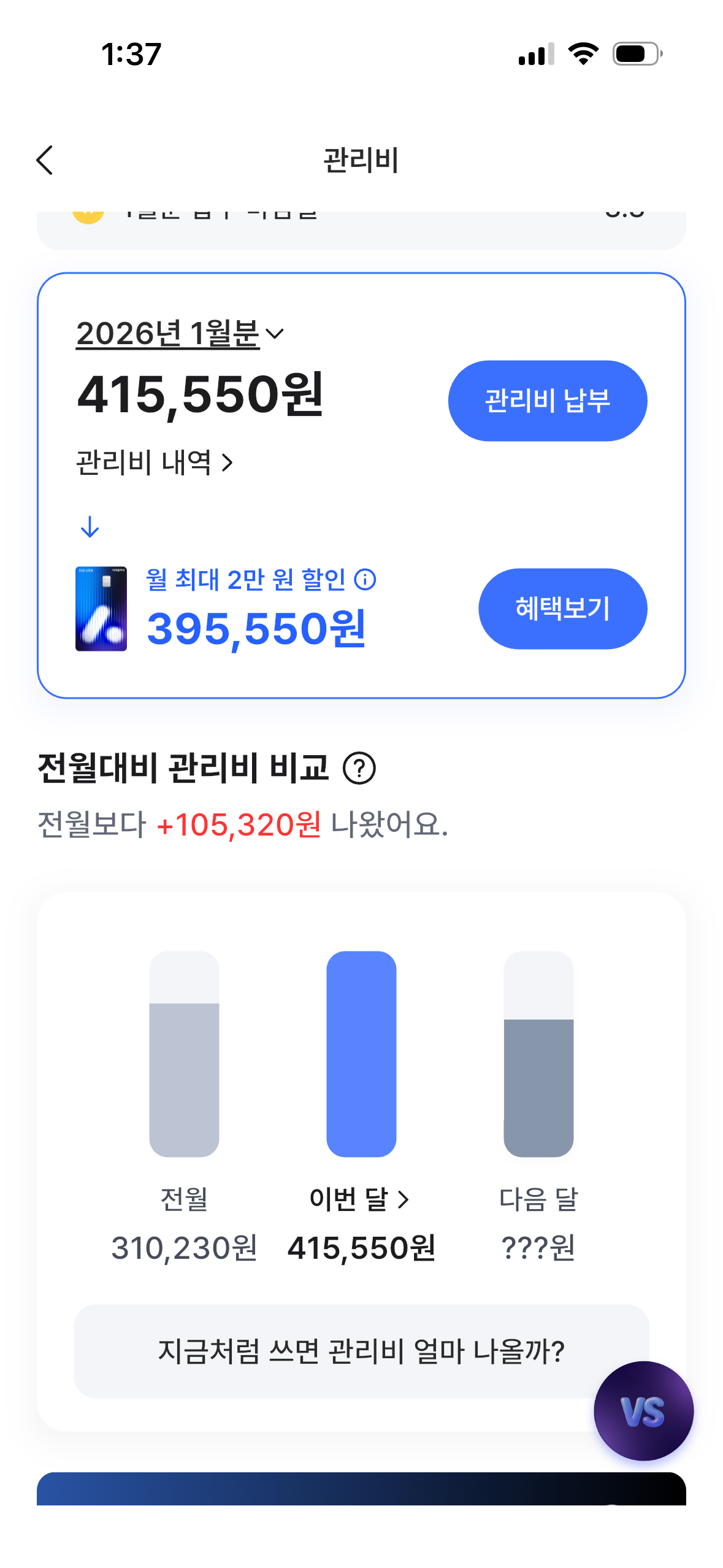Viewport: 723px width, 1568px height.
Task: Open 이번 달 fee details
Action: click(360, 1199)
